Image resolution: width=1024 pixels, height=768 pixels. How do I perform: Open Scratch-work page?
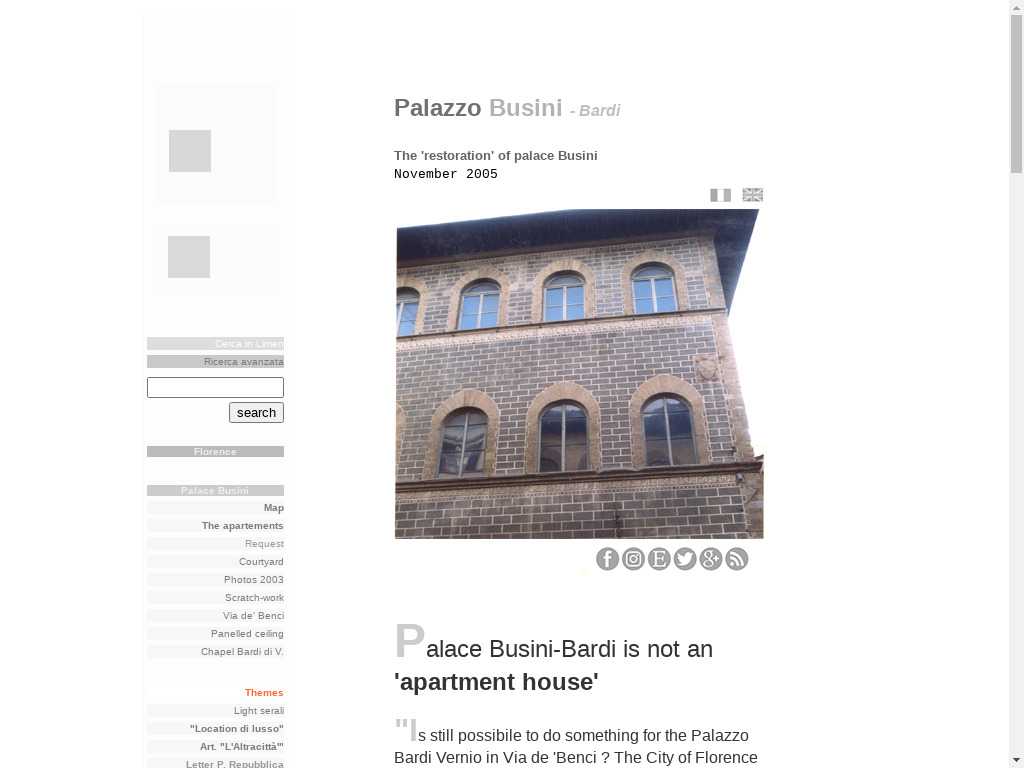click(x=254, y=598)
